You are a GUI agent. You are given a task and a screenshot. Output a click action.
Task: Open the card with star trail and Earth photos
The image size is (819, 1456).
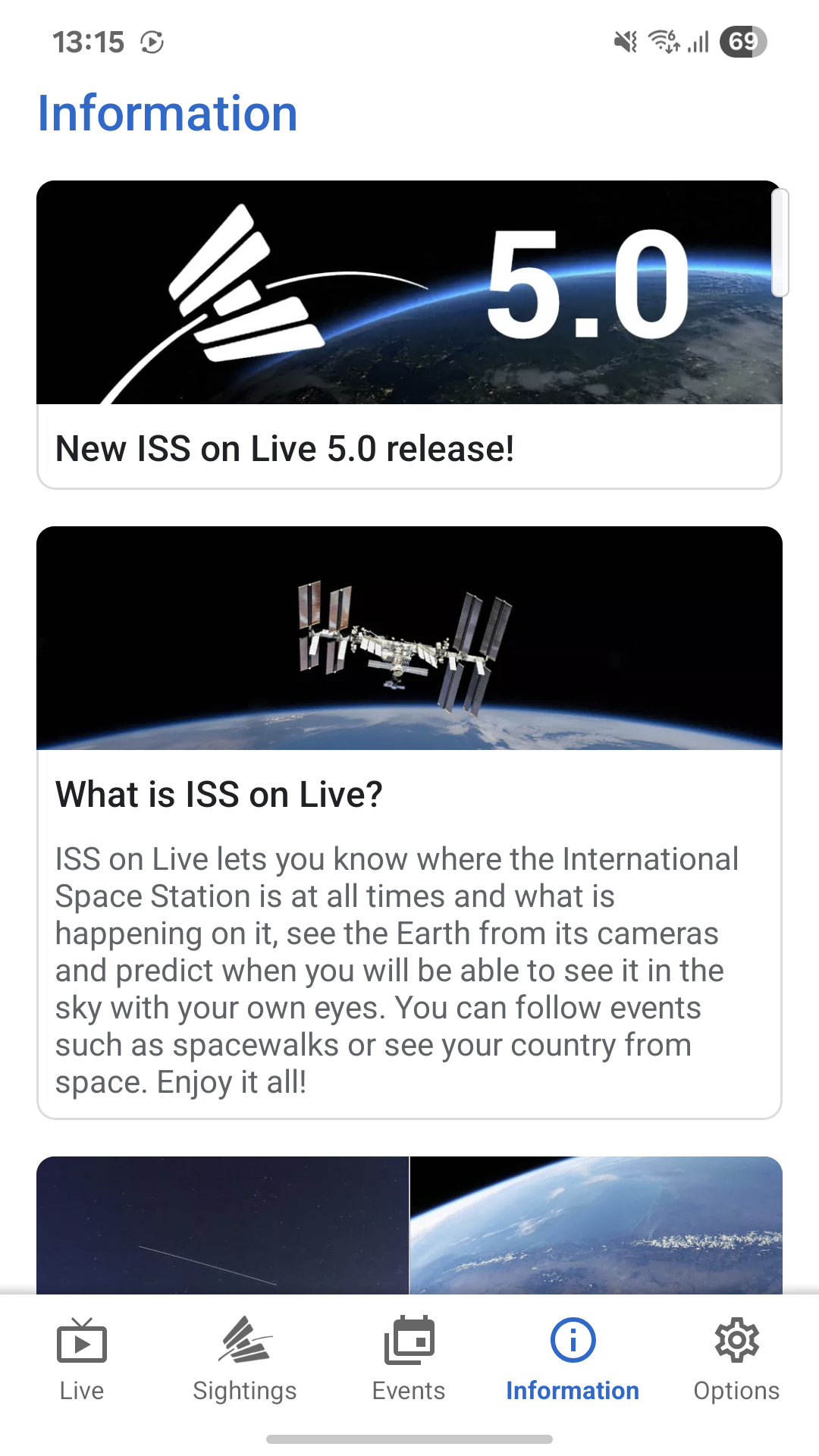click(x=409, y=1225)
